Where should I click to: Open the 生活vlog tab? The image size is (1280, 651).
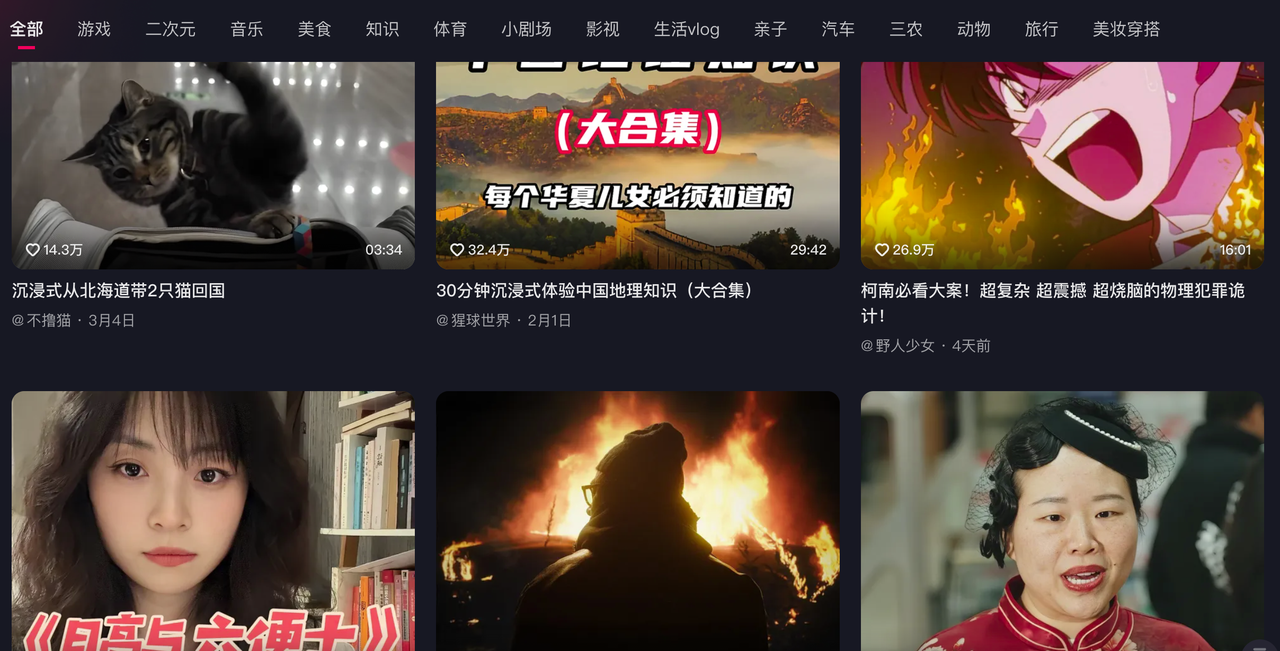[686, 29]
